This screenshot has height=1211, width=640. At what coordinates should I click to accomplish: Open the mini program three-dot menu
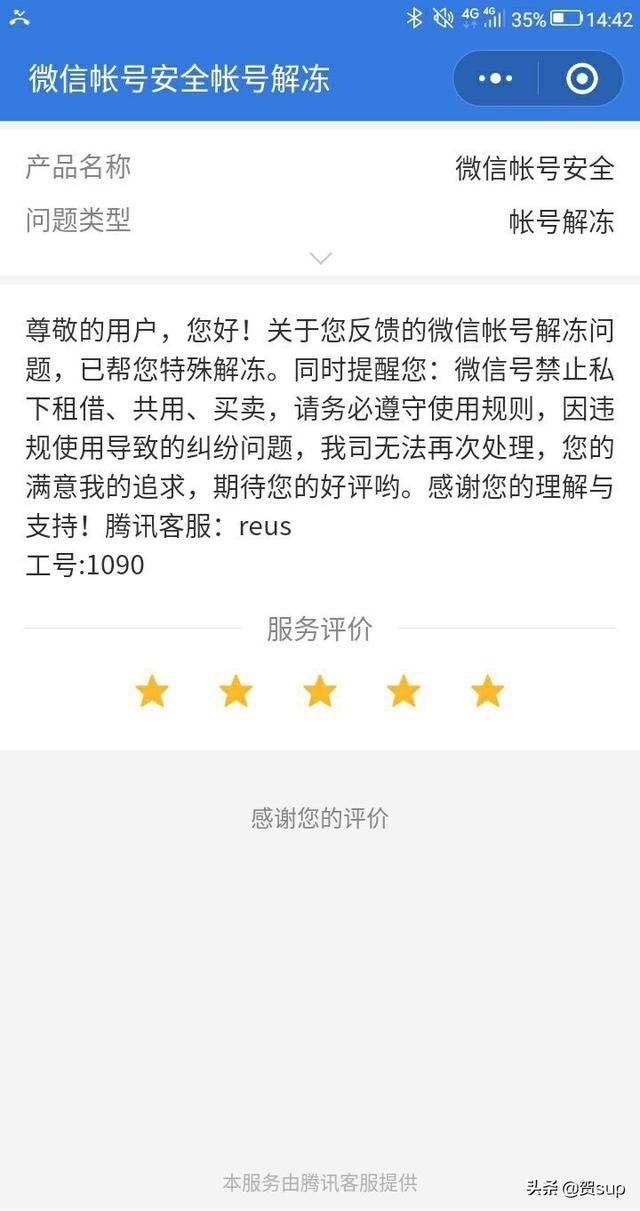click(x=495, y=79)
